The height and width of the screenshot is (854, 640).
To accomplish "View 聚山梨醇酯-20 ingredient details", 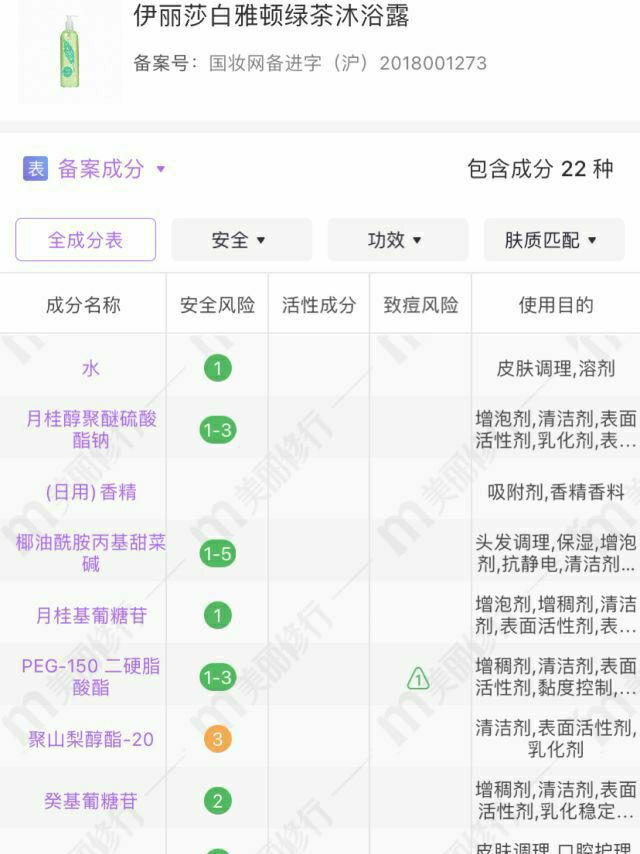I will (90, 739).
